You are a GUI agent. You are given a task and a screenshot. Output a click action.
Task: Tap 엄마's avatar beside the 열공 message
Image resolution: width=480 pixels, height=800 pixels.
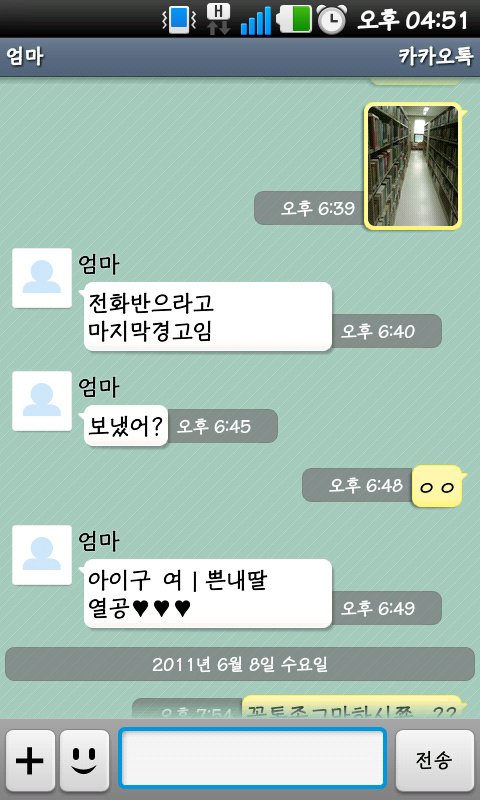(42, 555)
